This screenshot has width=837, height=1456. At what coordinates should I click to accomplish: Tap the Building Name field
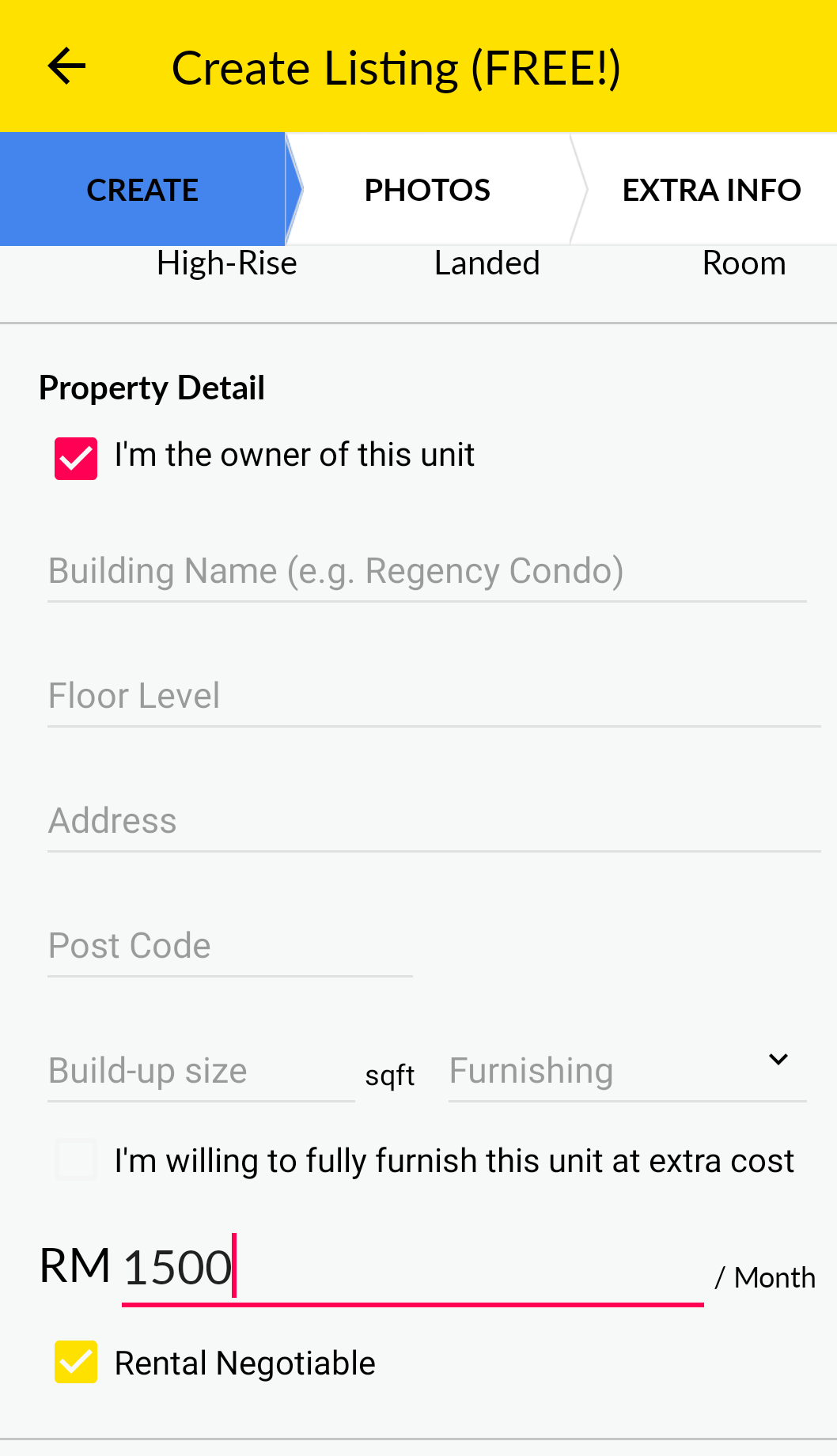(427, 572)
